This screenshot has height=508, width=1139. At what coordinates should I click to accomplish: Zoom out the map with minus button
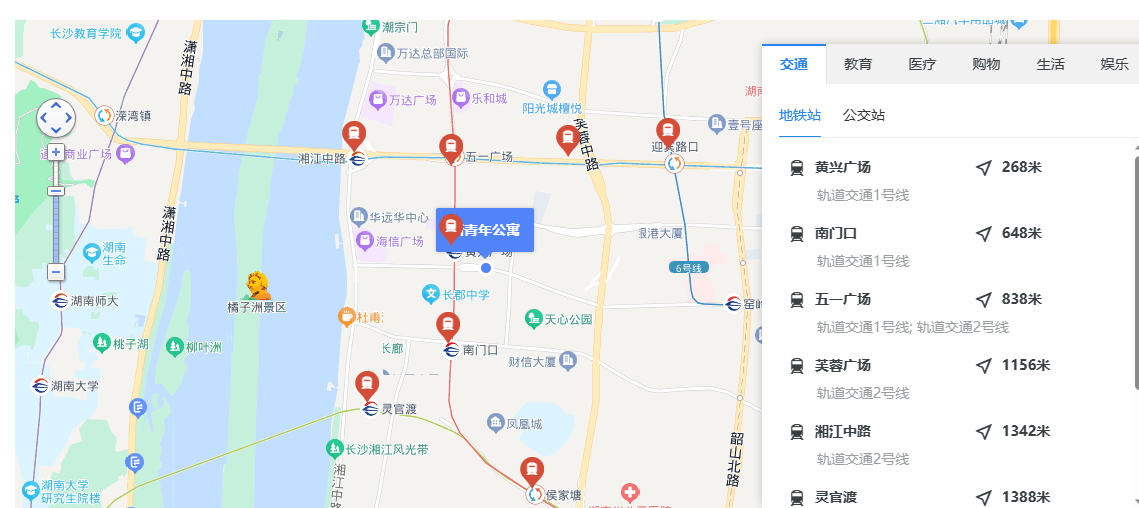click(56, 272)
